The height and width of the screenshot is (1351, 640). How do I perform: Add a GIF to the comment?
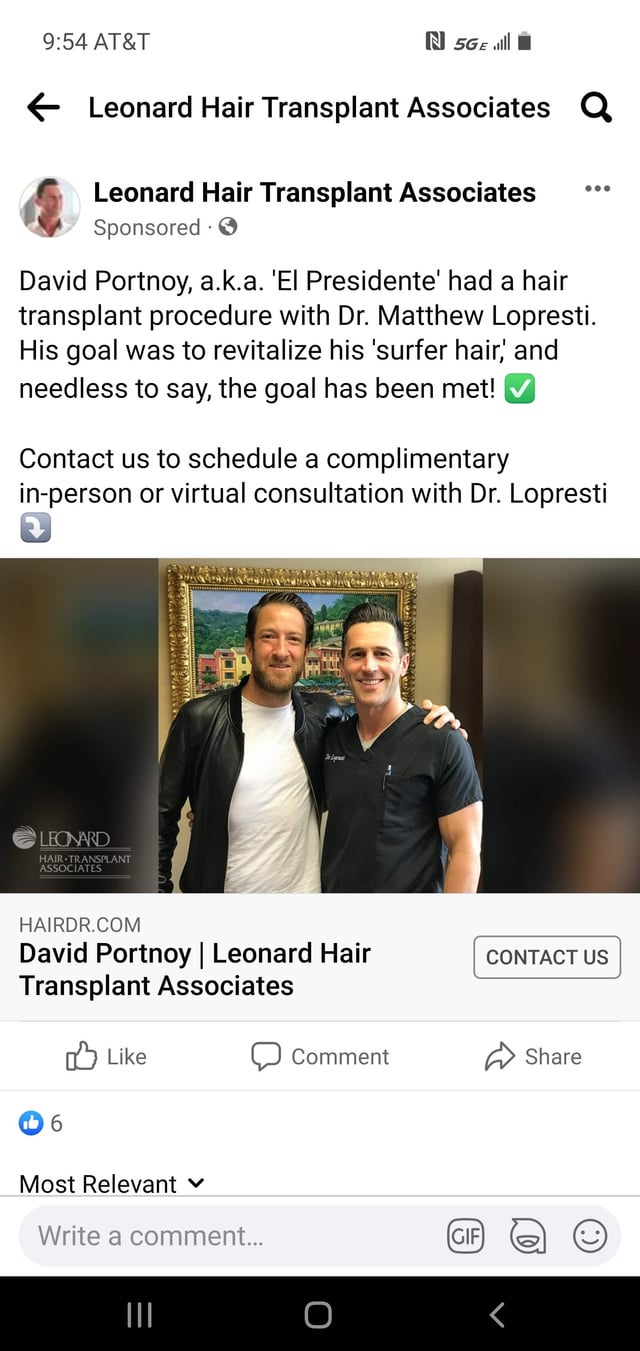[466, 1236]
